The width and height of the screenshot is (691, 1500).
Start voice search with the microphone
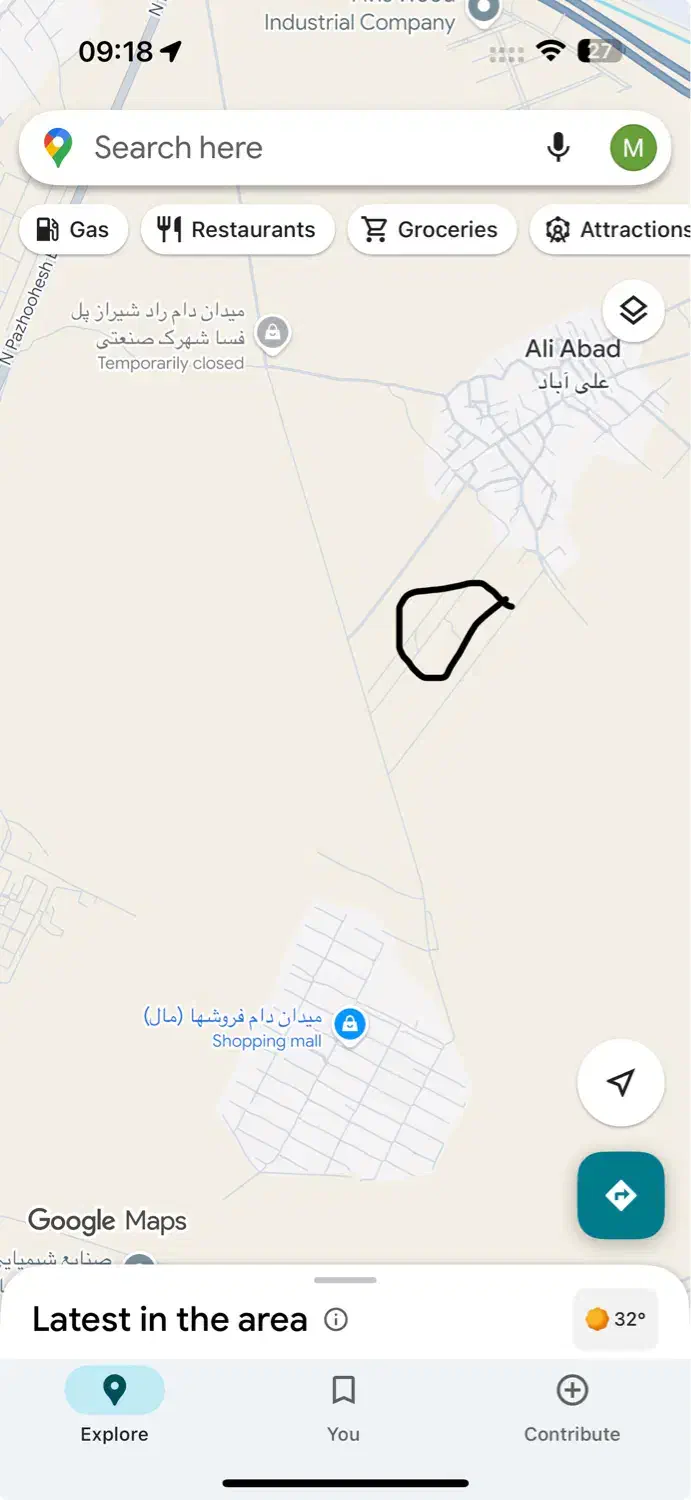coord(558,148)
